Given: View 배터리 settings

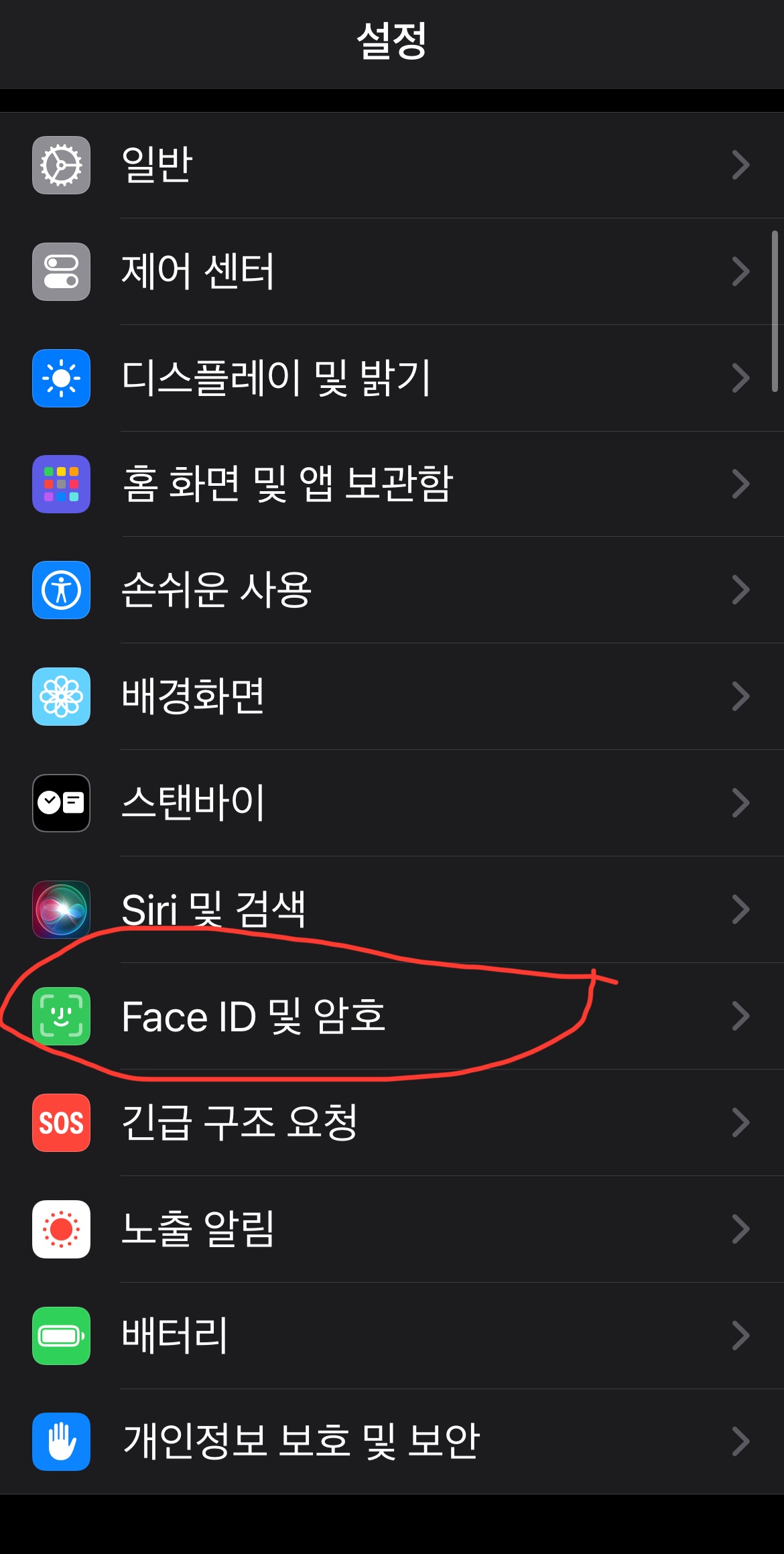Looking at the screenshot, I should point(392,1336).
